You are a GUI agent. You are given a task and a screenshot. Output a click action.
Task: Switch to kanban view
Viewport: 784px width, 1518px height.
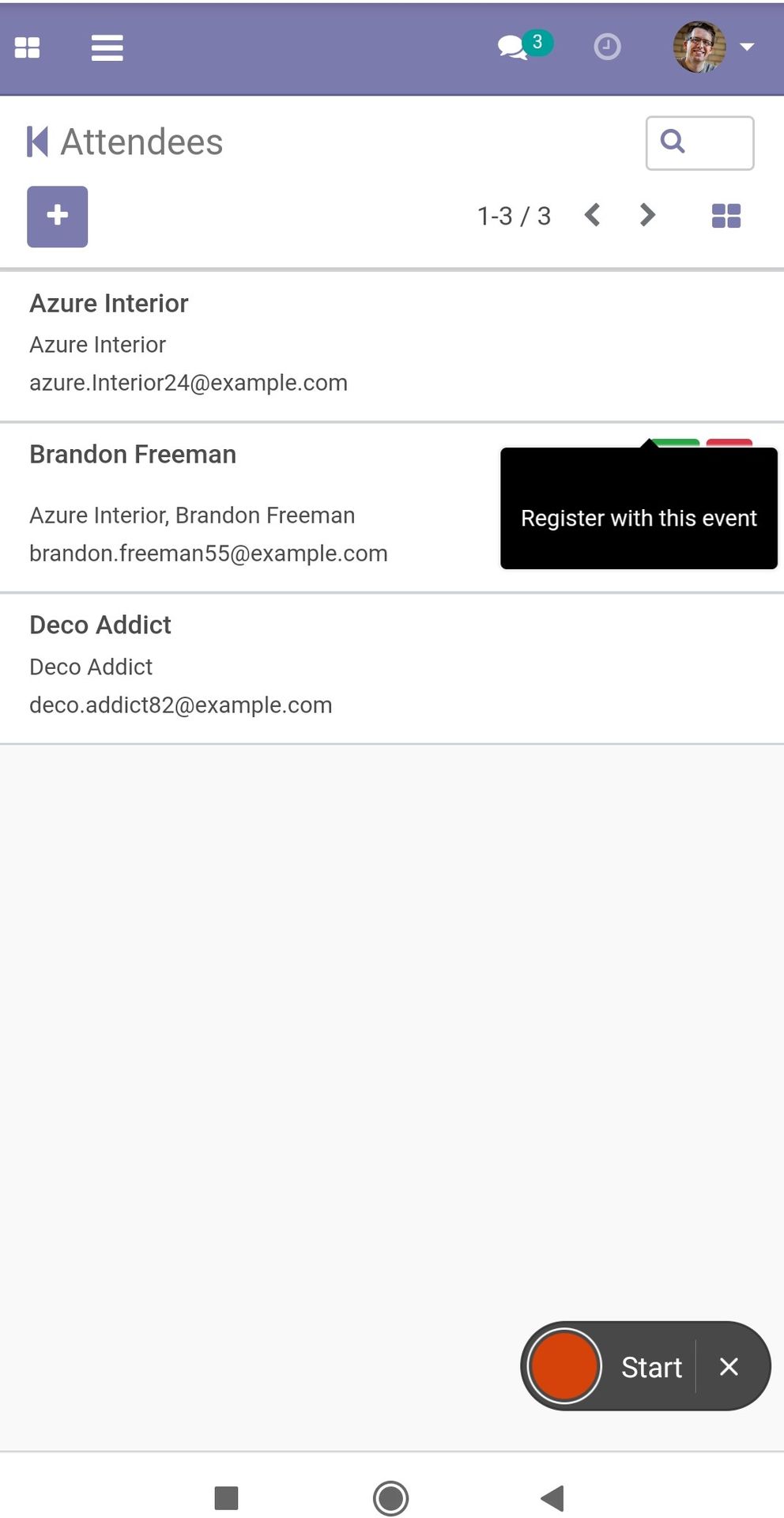tap(726, 216)
